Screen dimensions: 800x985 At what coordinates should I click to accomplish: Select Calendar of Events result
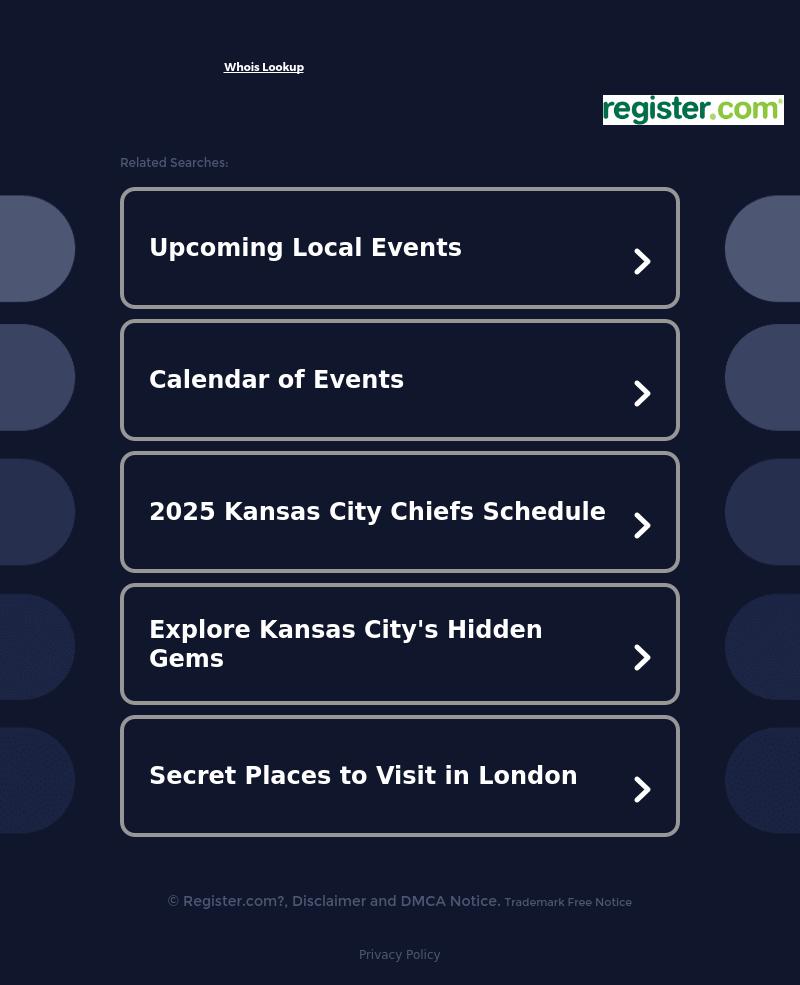(x=399, y=380)
